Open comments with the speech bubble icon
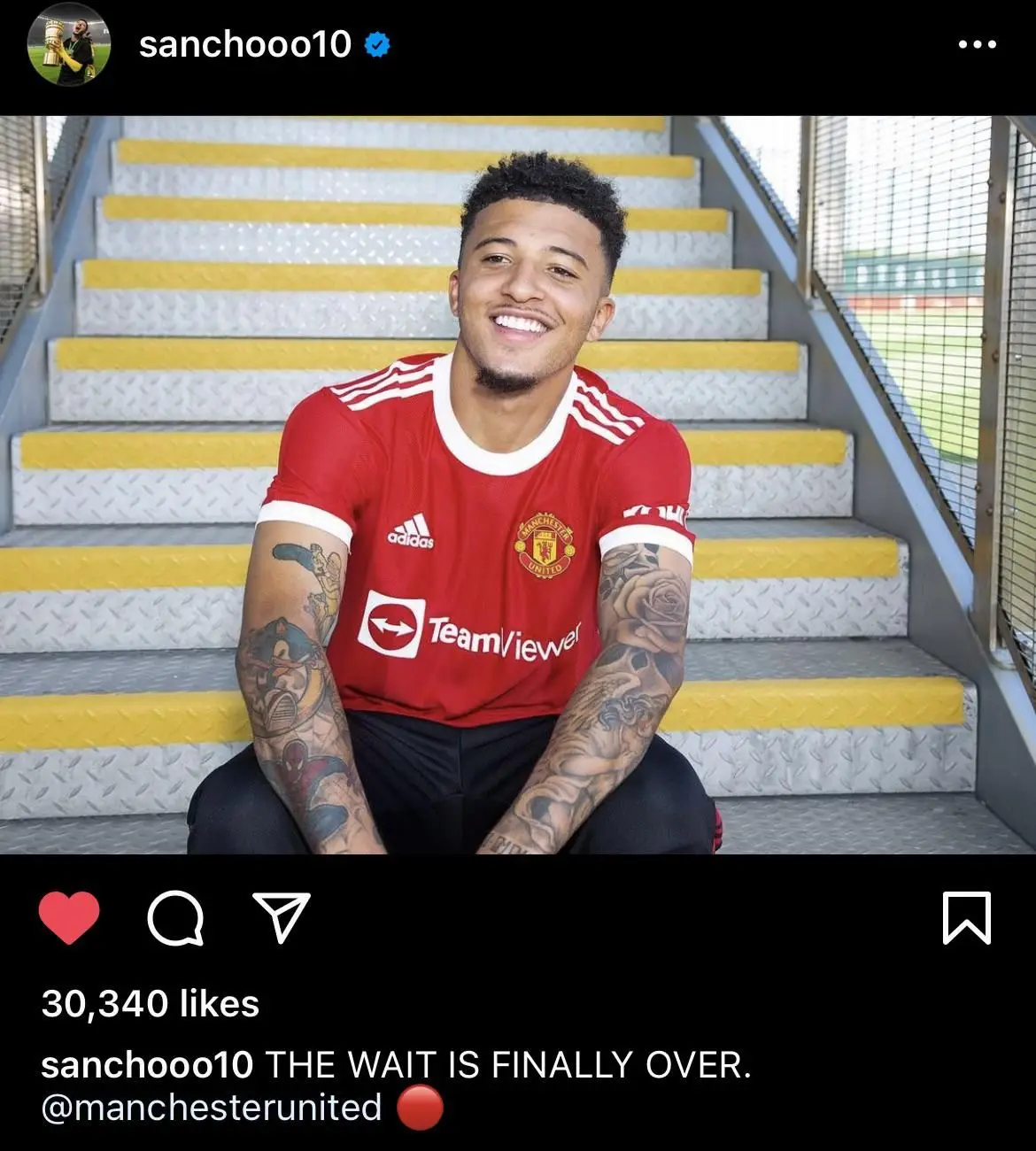 coord(175,918)
